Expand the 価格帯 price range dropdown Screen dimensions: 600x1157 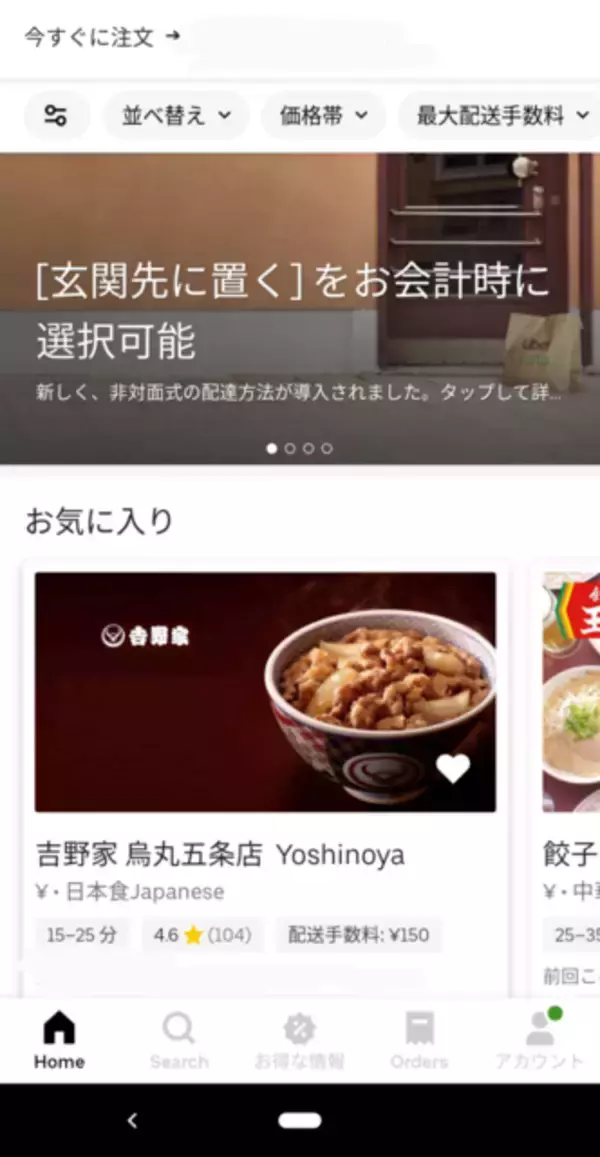click(x=323, y=116)
